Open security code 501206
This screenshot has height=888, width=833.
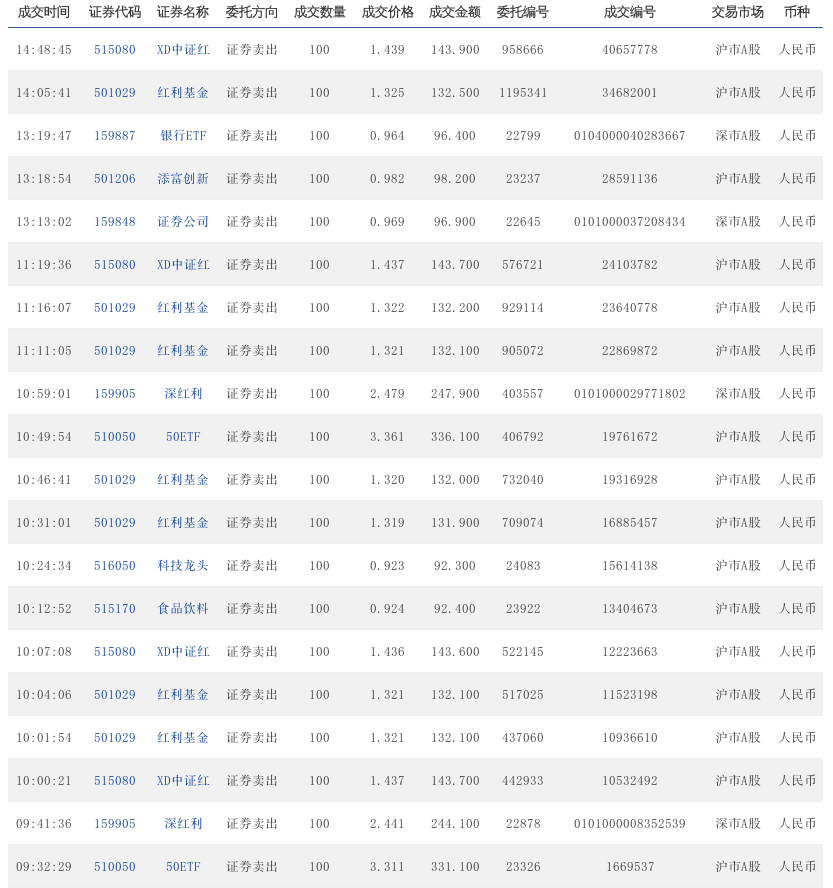coord(115,179)
